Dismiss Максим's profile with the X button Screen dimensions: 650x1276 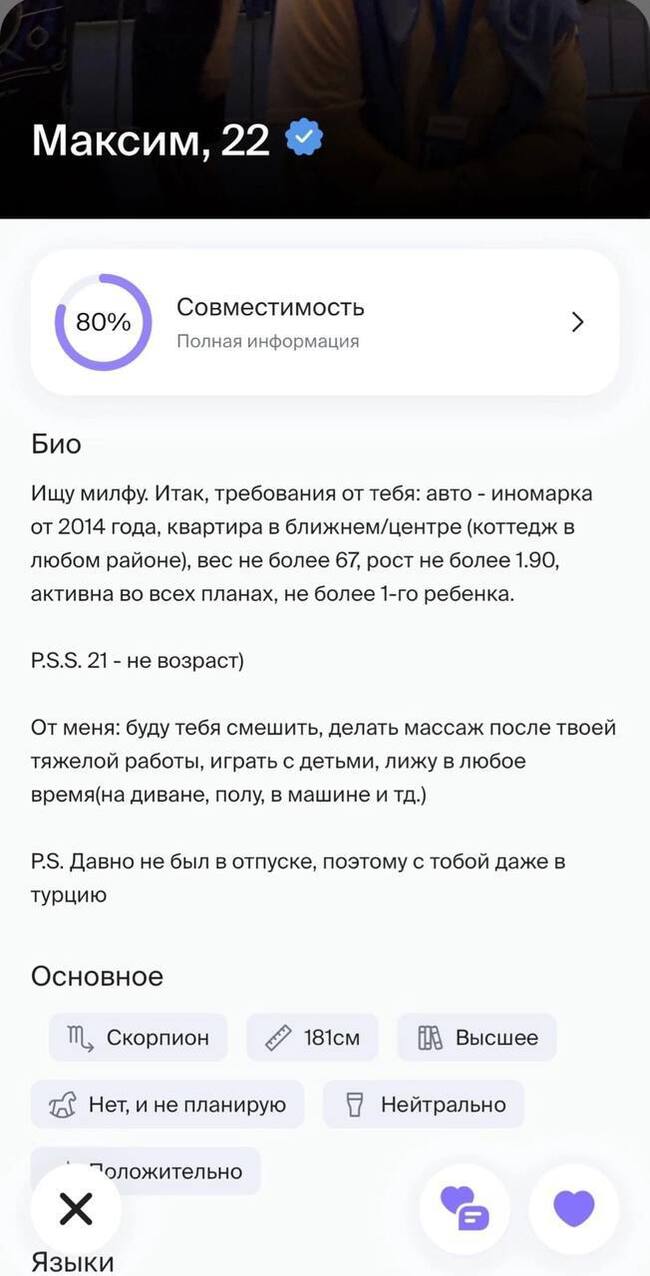pos(76,1209)
